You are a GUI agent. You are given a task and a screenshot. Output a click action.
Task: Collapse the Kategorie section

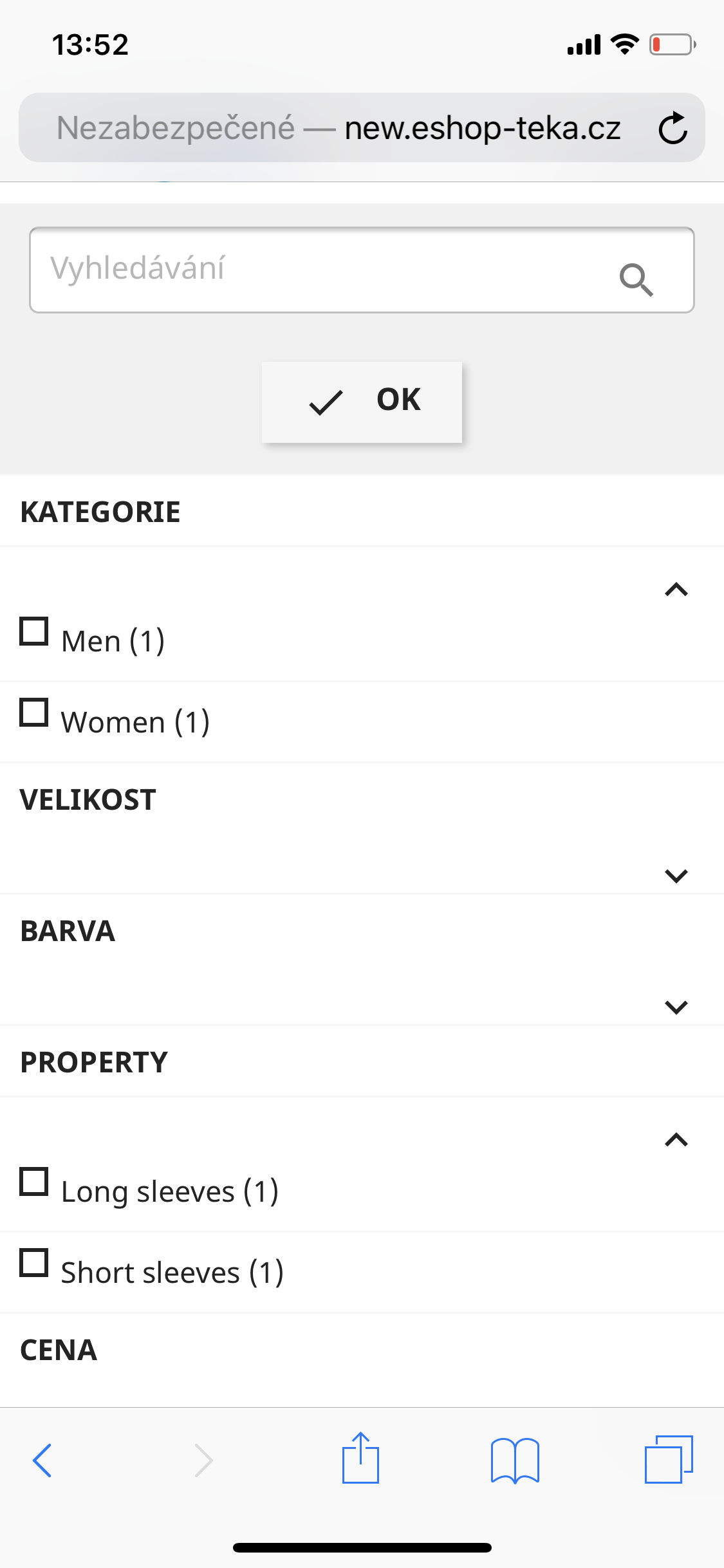[676, 590]
